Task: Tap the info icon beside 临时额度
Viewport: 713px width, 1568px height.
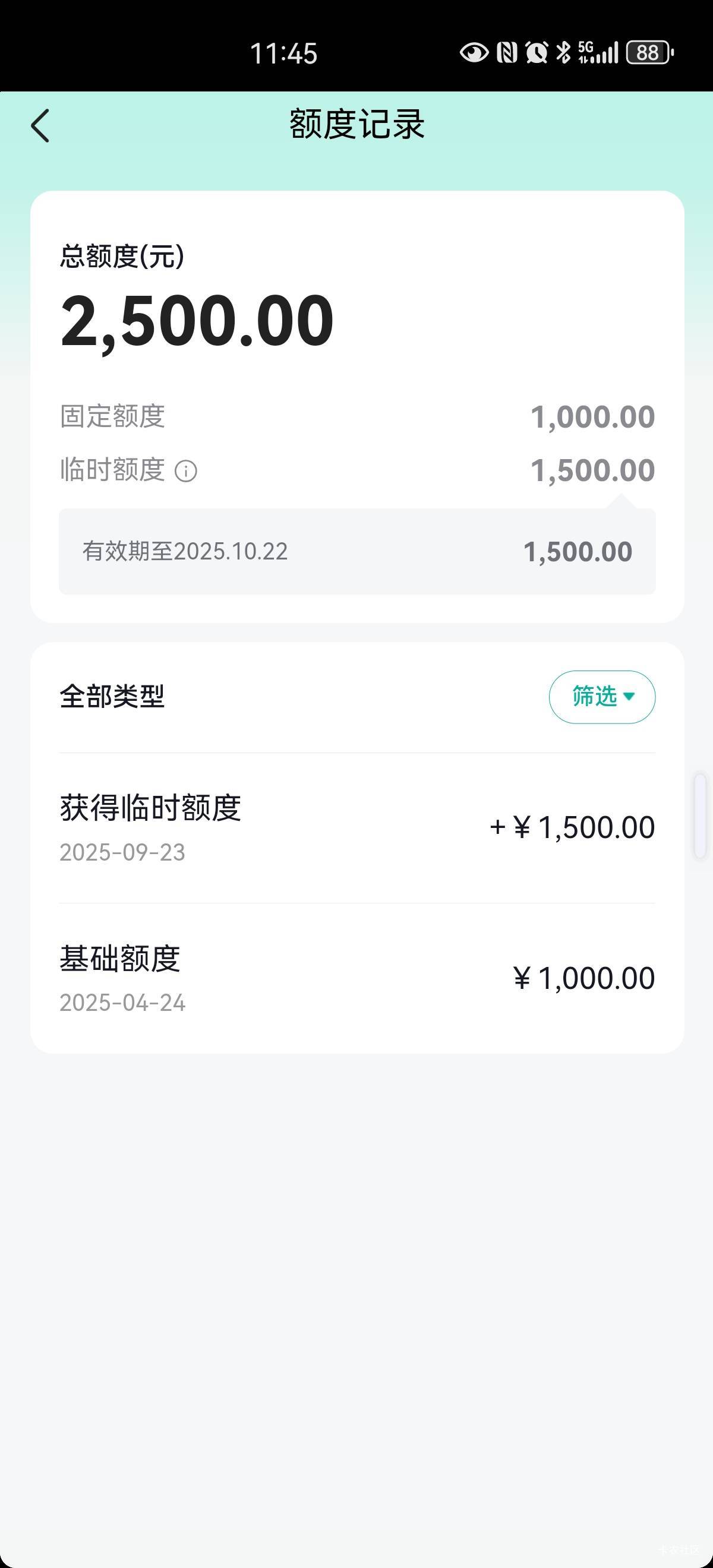Action: tap(186, 471)
